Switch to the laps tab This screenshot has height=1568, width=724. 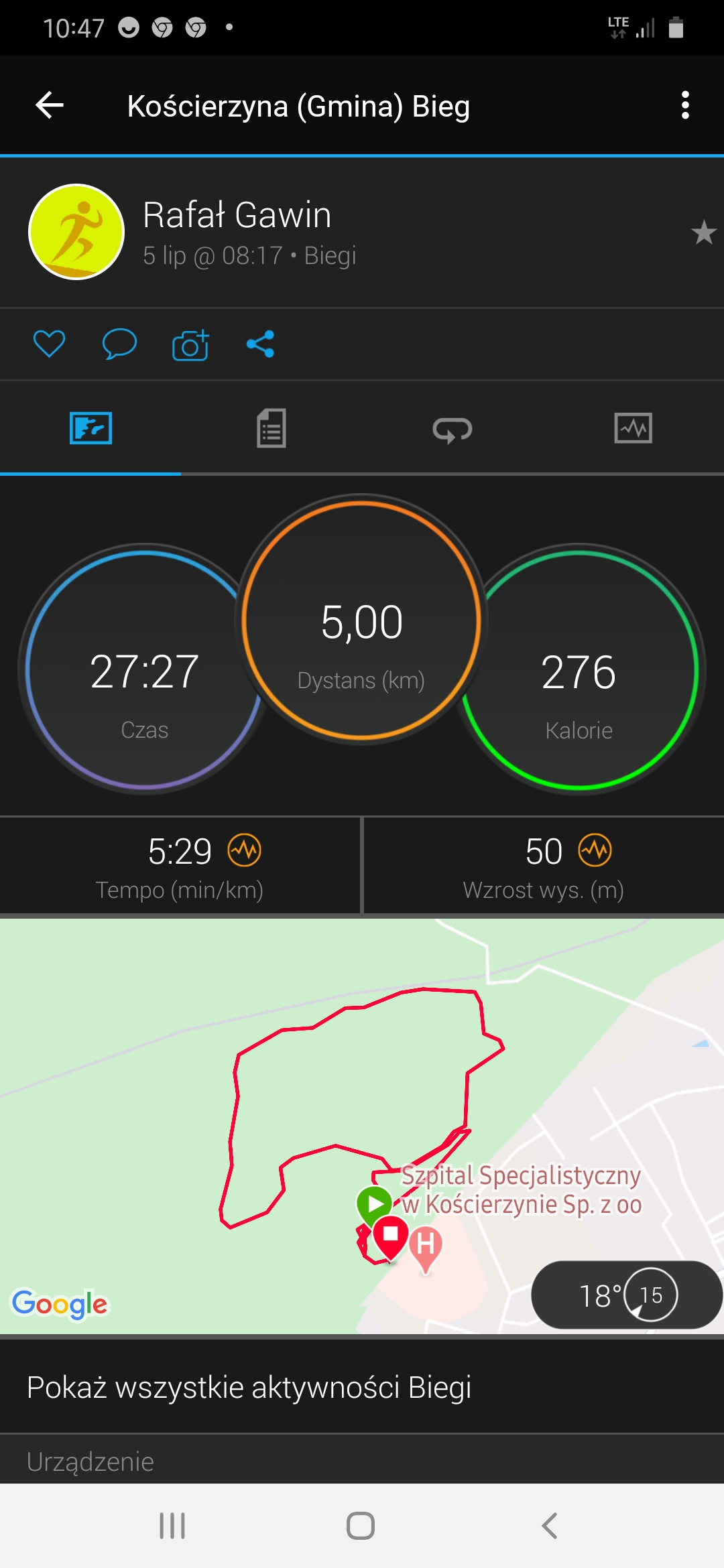452,429
